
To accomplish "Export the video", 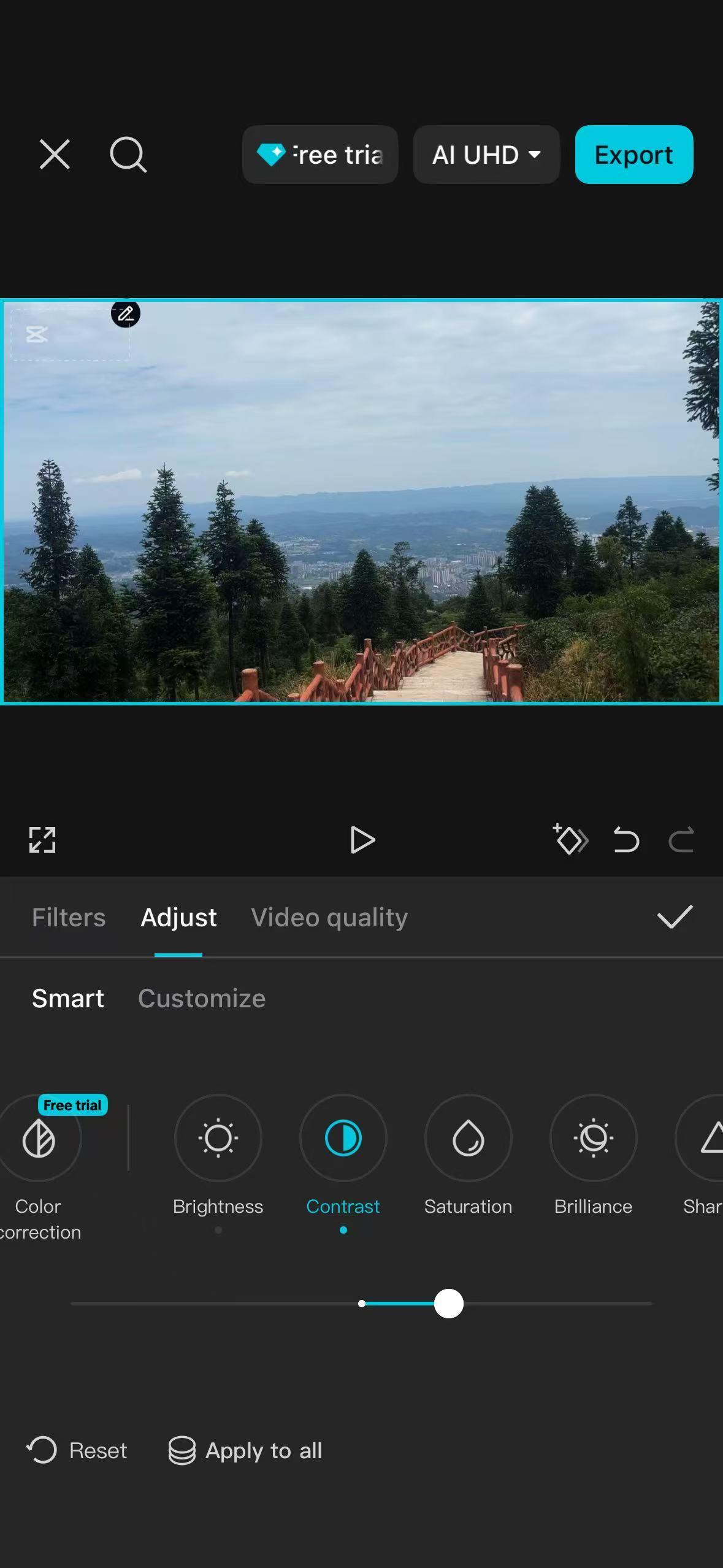I will [x=633, y=155].
